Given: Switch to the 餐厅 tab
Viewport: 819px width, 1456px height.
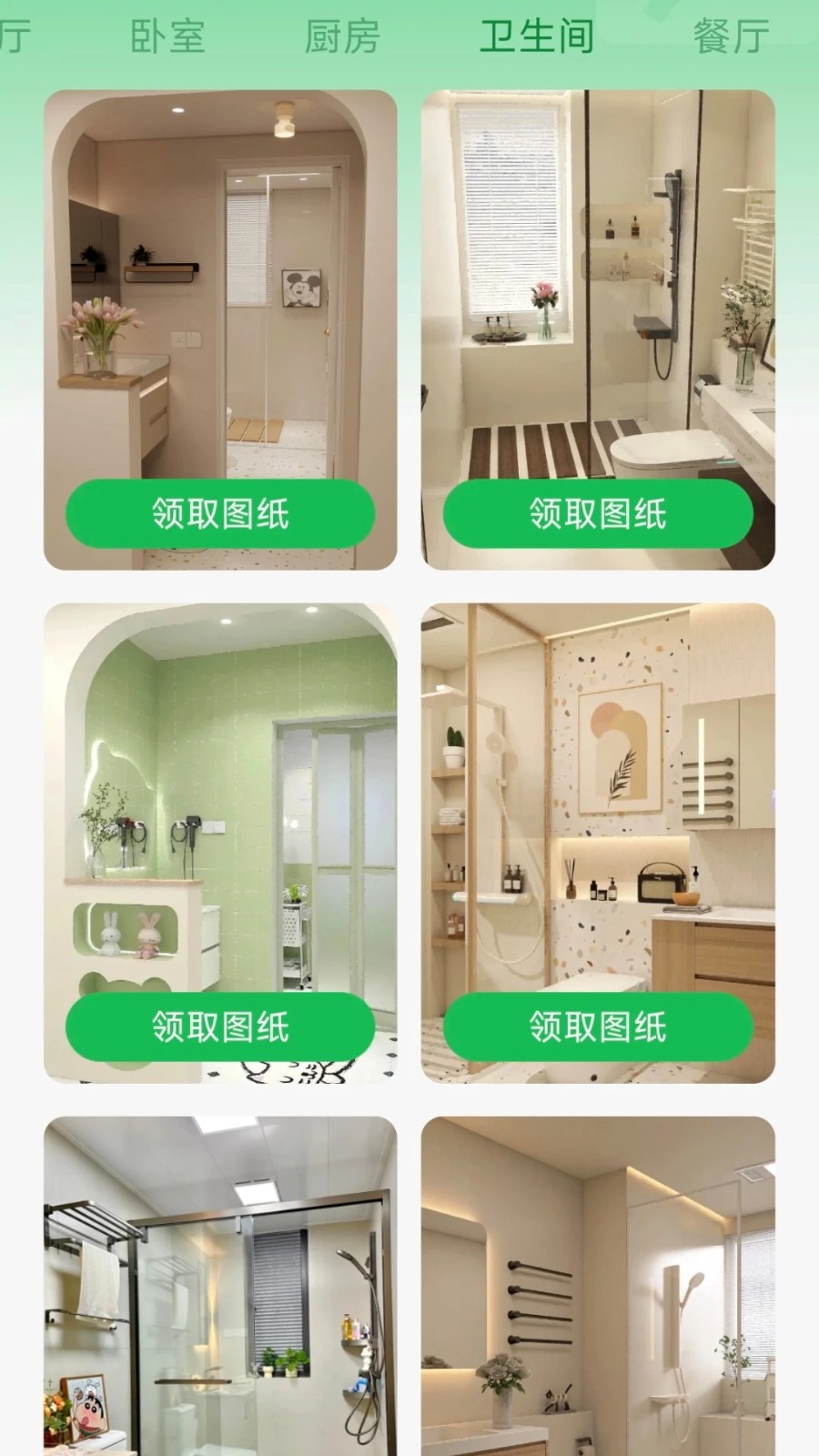Looking at the screenshot, I should pos(732,37).
